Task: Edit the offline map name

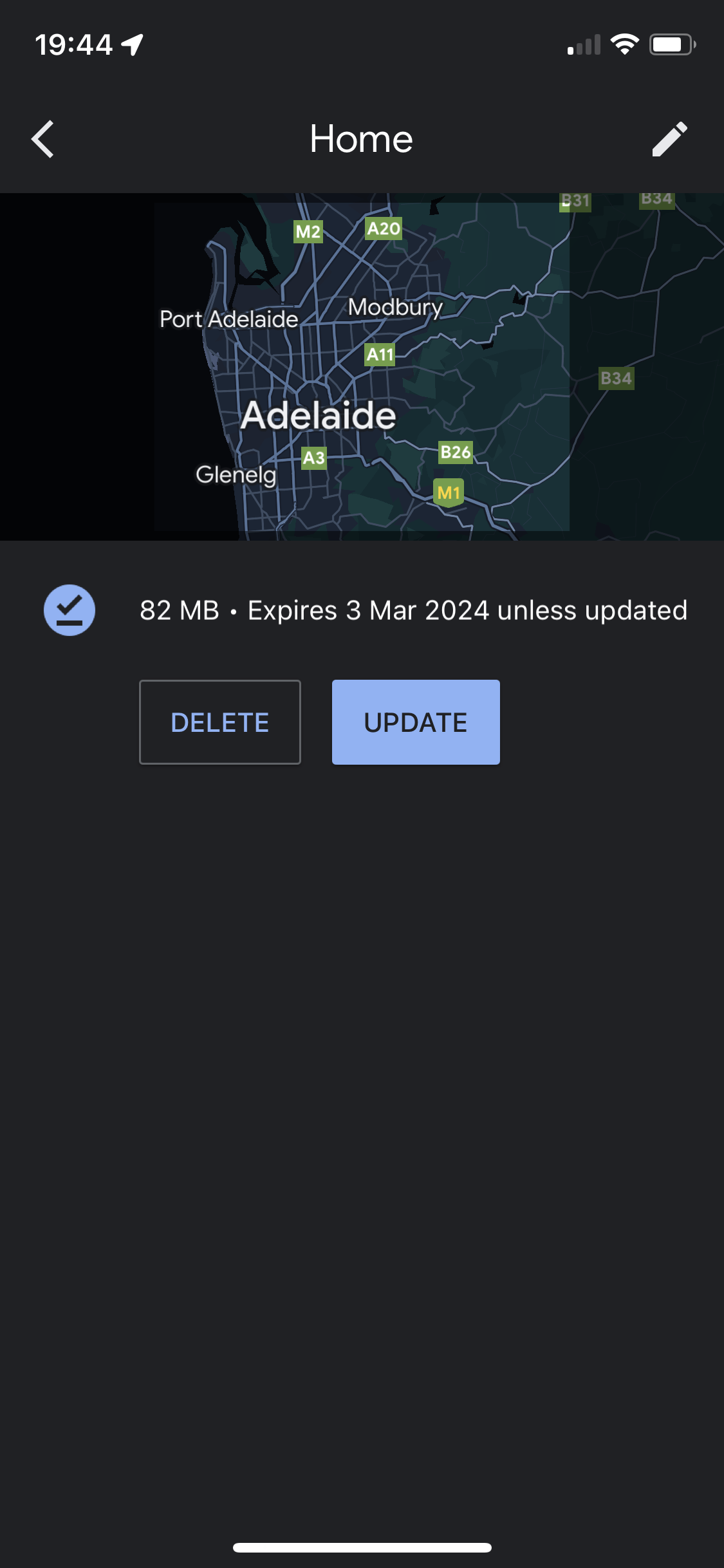Action: [669, 139]
